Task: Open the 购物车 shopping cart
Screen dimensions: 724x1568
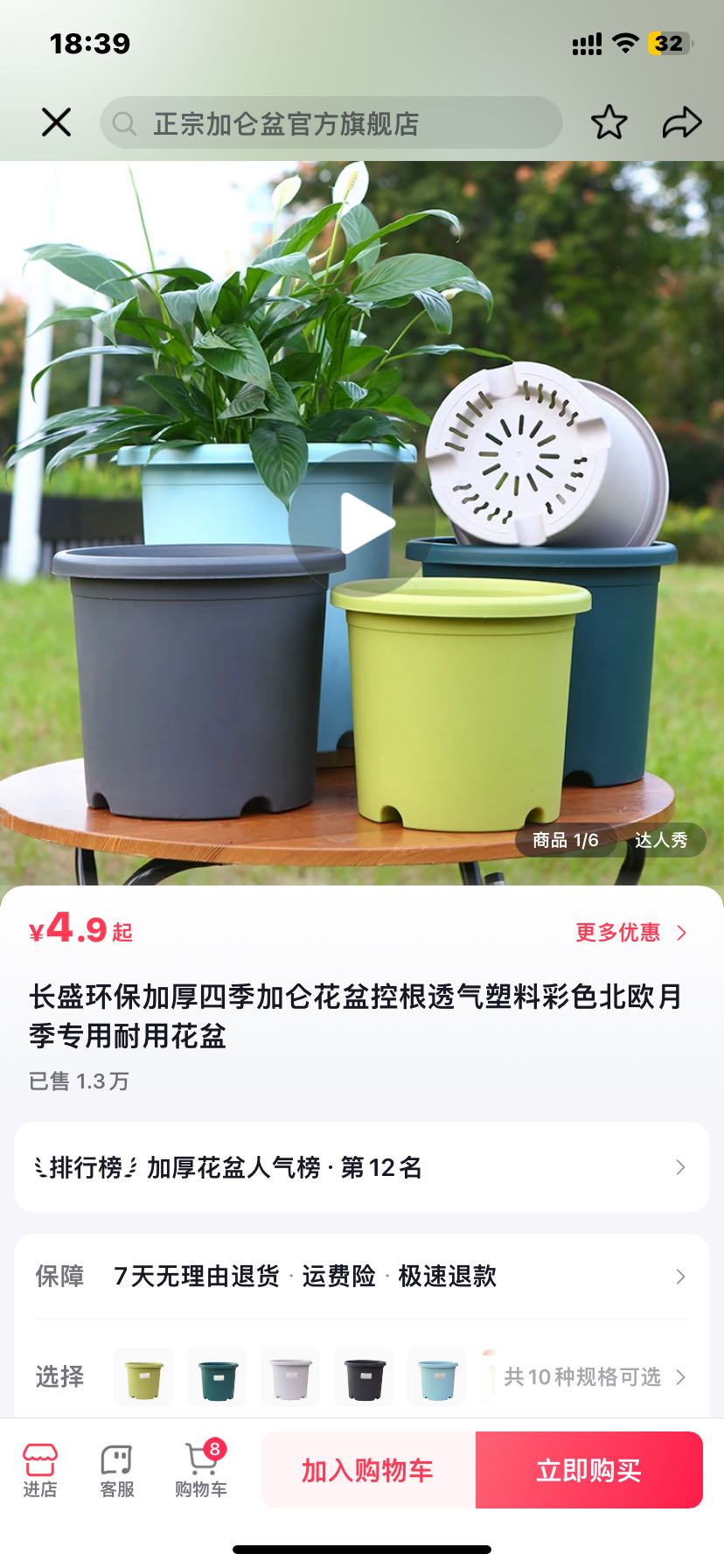Action: click(x=201, y=1470)
